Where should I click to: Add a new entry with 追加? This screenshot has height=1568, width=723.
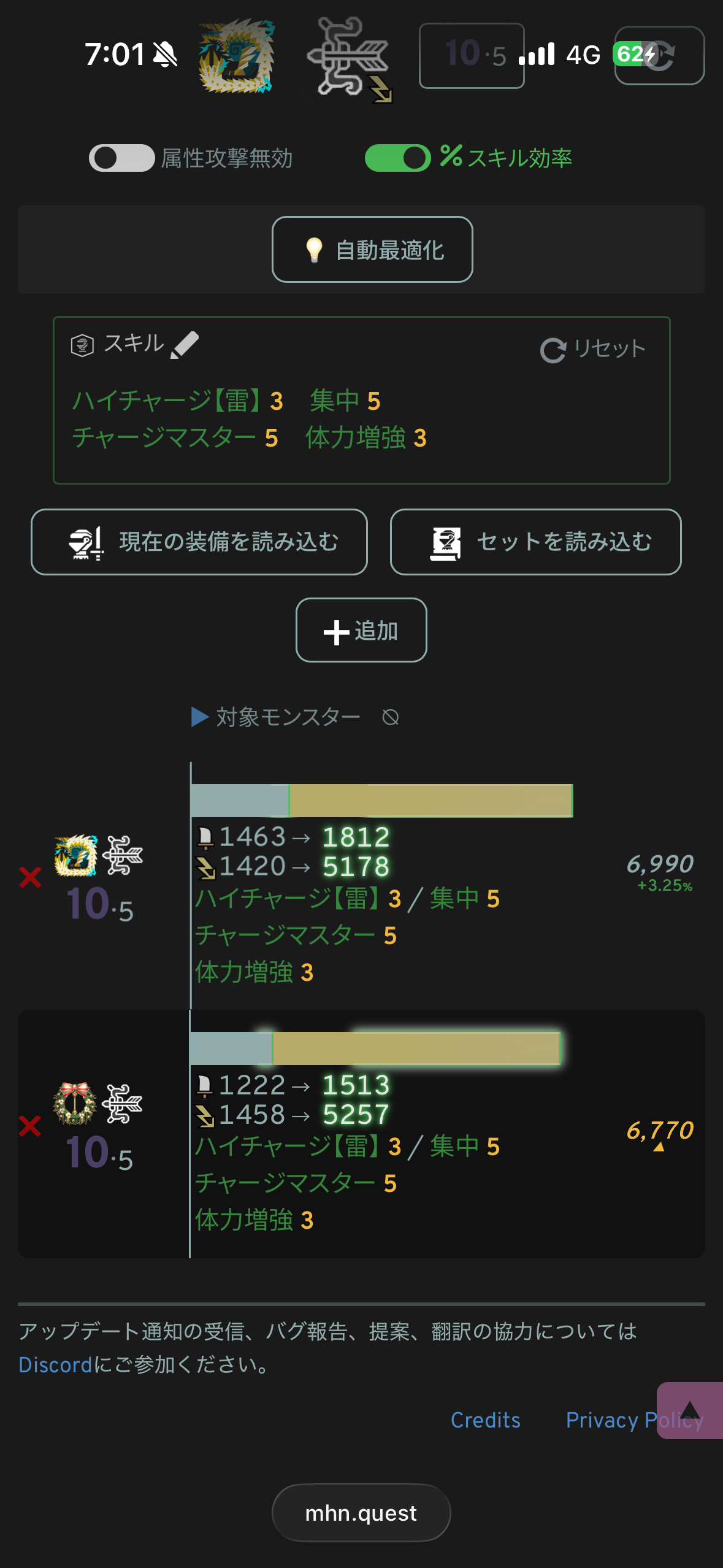click(361, 631)
